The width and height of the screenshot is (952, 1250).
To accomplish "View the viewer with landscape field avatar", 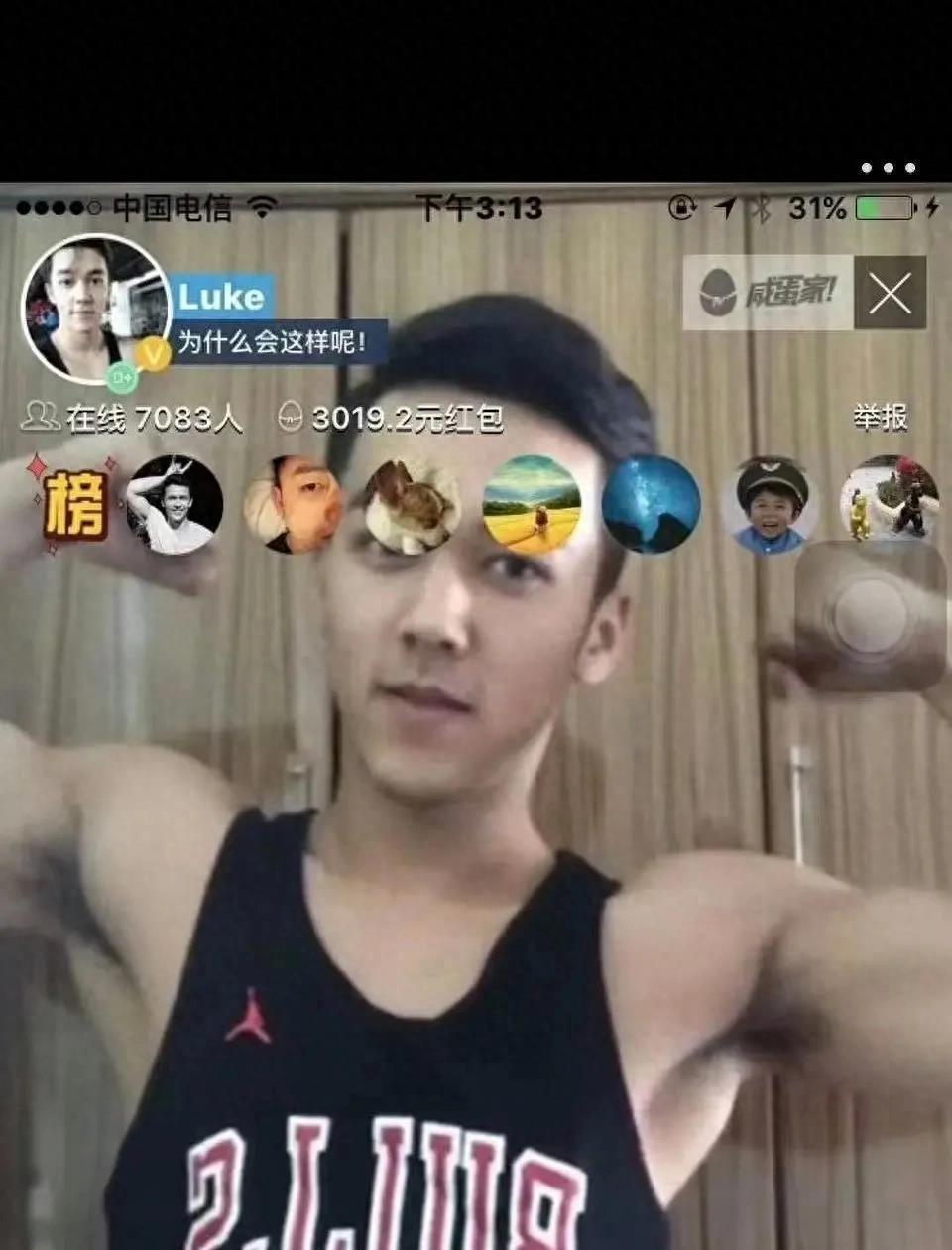I will 532,504.
